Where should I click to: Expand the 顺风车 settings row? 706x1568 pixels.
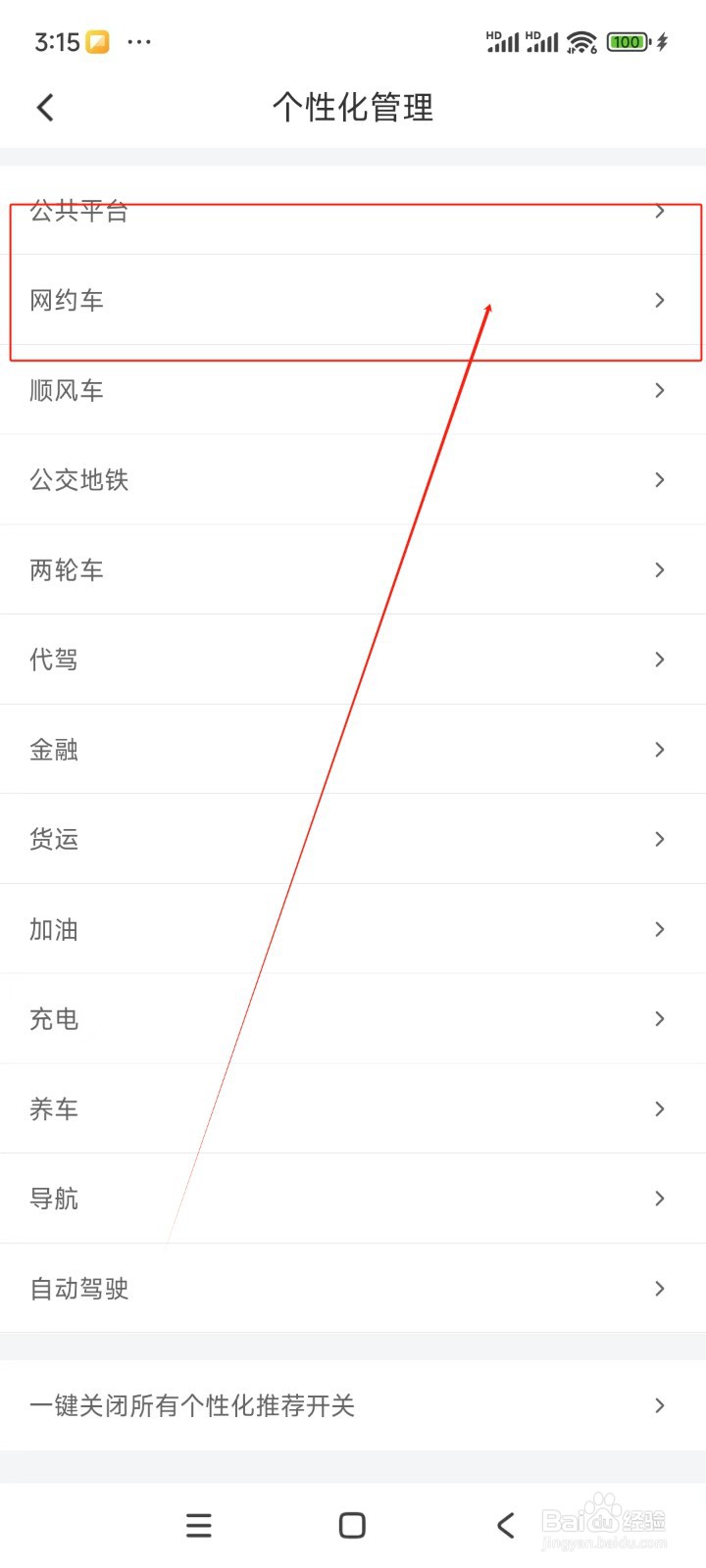[x=353, y=390]
